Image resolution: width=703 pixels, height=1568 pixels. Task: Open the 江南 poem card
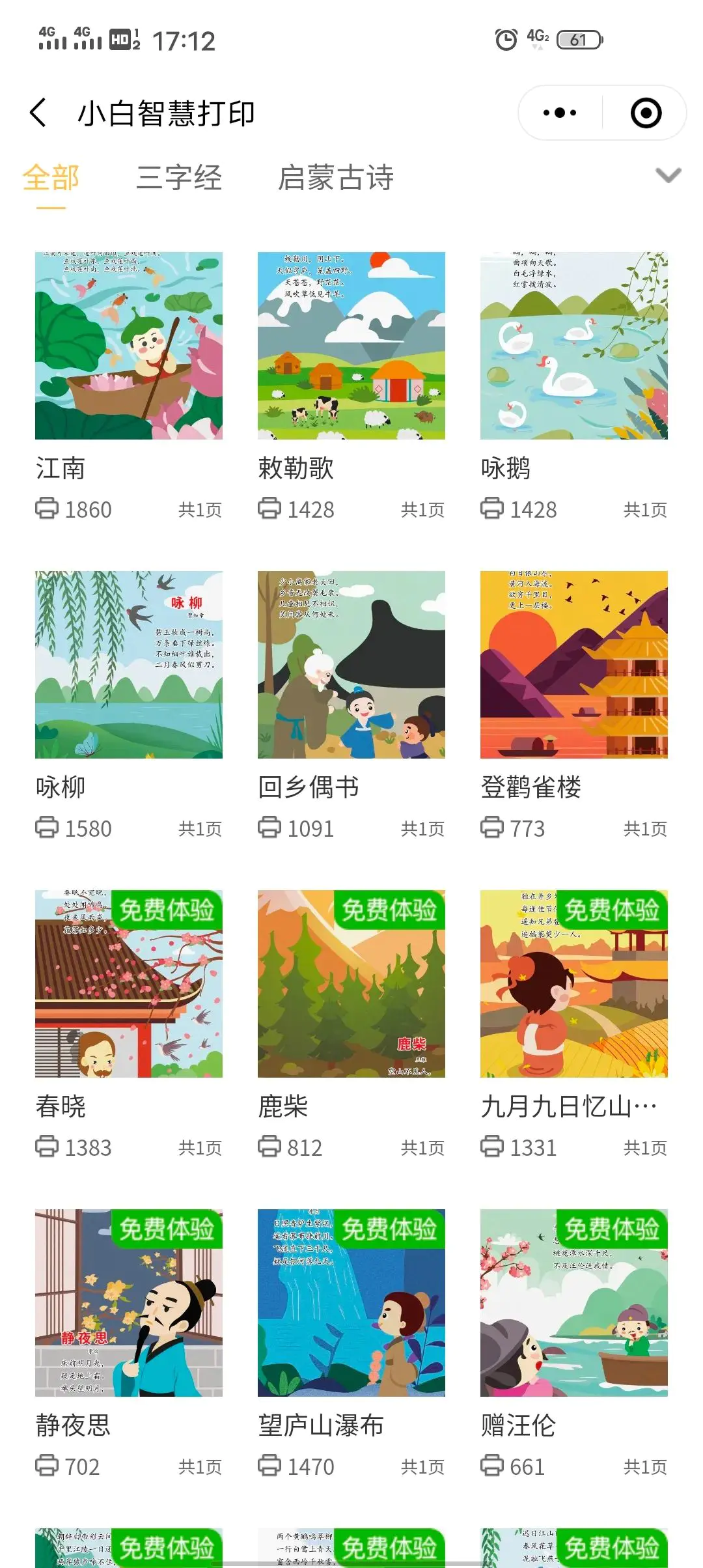tap(129, 346)
